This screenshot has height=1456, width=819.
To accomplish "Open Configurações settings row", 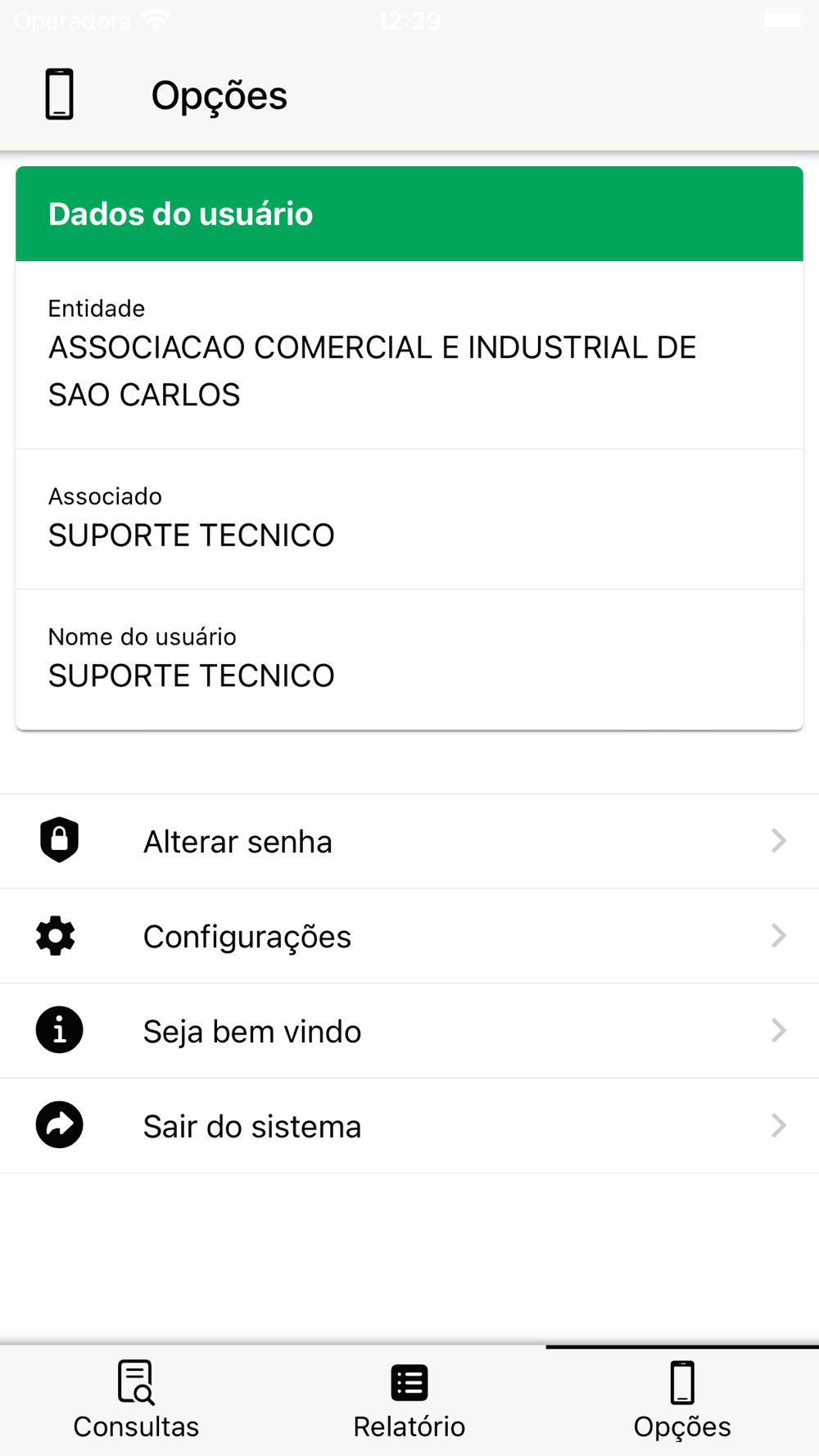I will (409, 936).
